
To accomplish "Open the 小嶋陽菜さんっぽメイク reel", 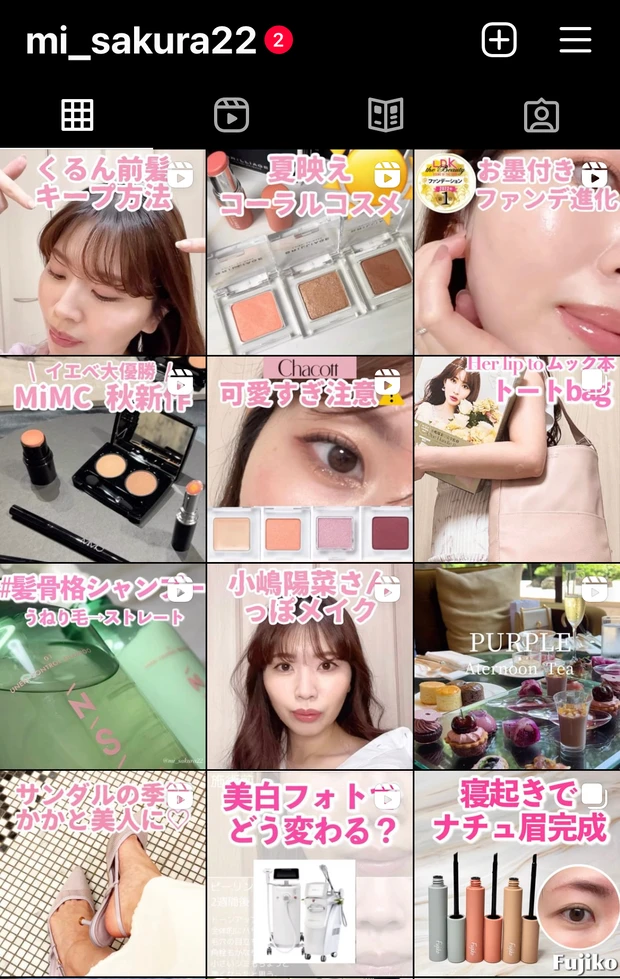I will pyautogui.click(x=309, y=666).
